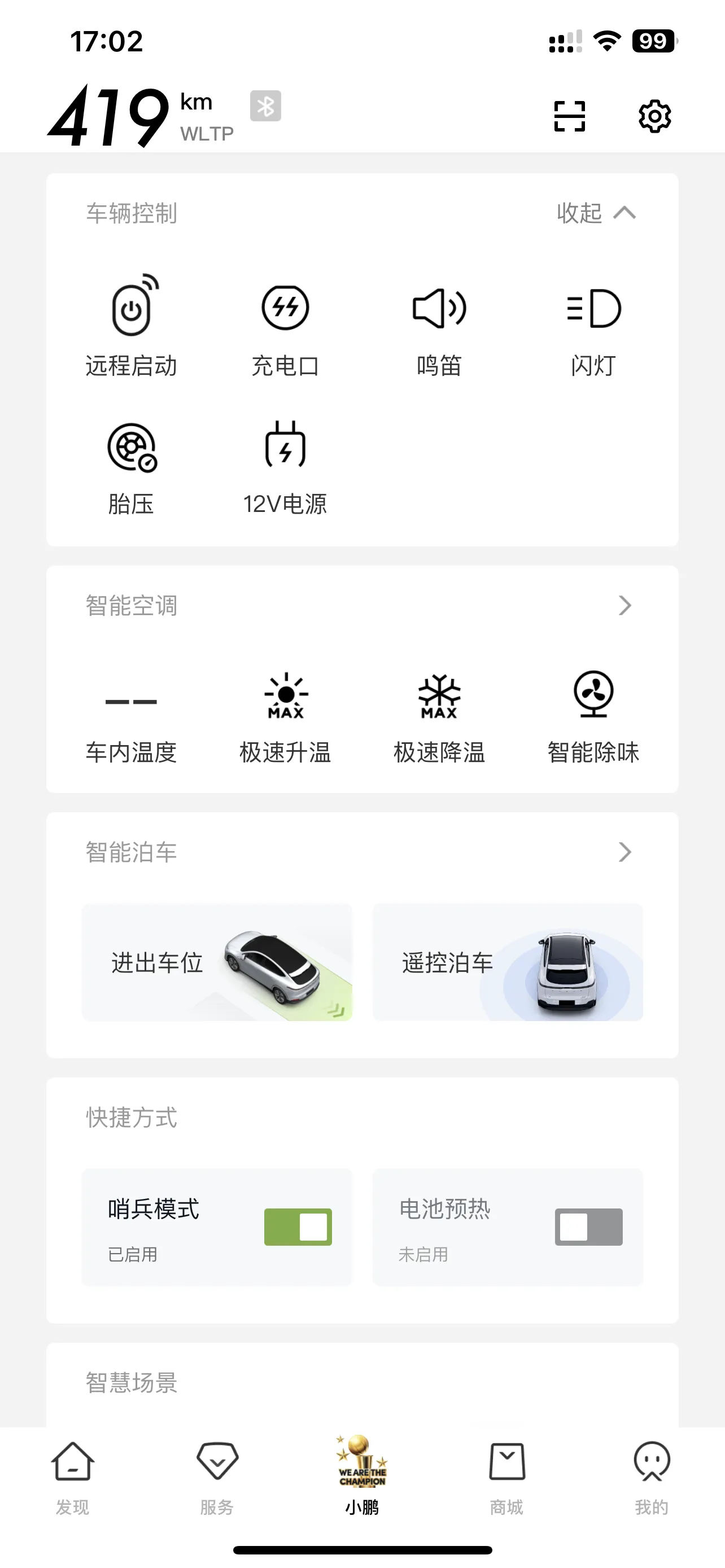Screen dimensions: 725x1568
Task: Flash the lights using 闪灯 icon
Action: (x=593, y=309)
